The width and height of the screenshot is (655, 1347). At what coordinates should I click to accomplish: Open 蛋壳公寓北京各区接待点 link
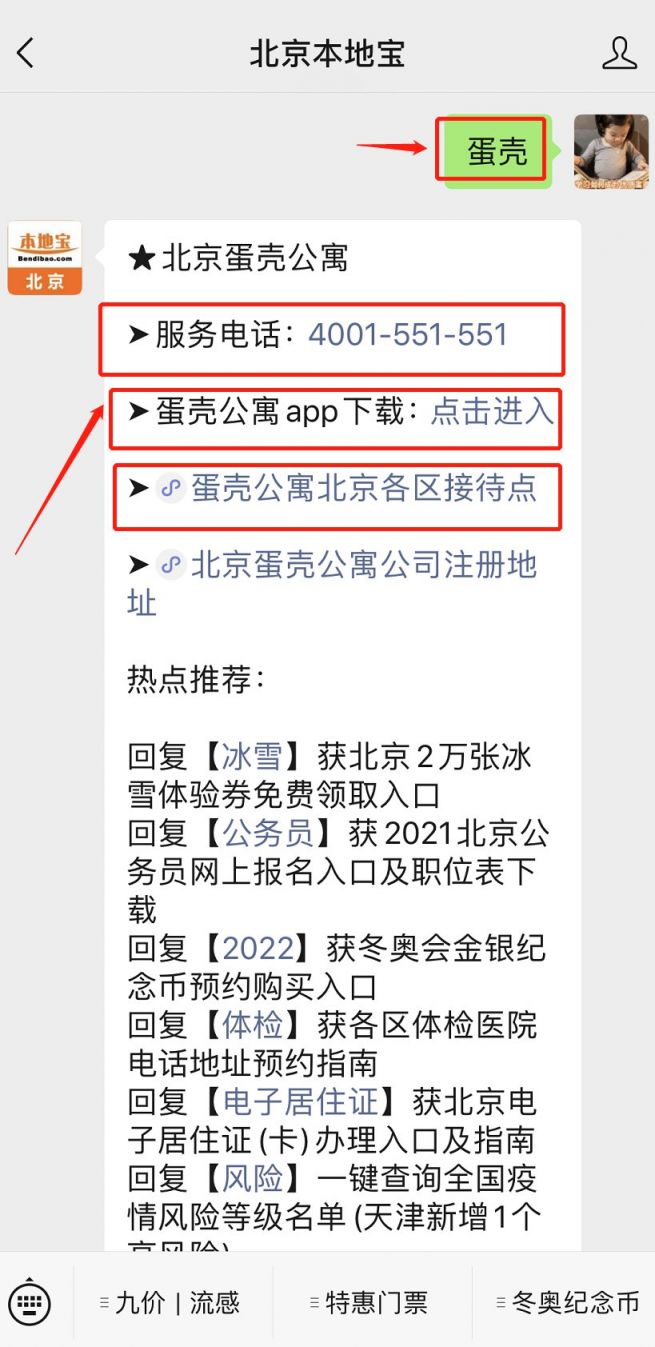[362, 488]
